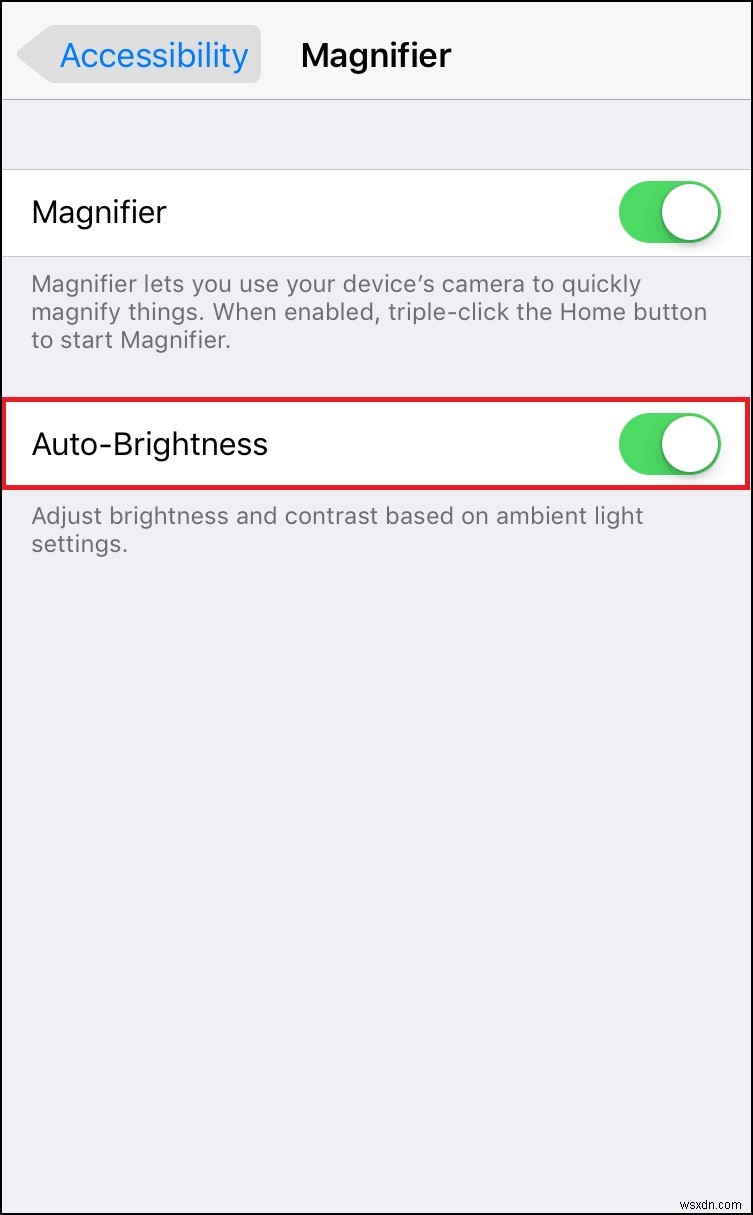Disable the Magnifier toggle switch
Screen dimensions: 753x1215
click(x=668, y=212)
